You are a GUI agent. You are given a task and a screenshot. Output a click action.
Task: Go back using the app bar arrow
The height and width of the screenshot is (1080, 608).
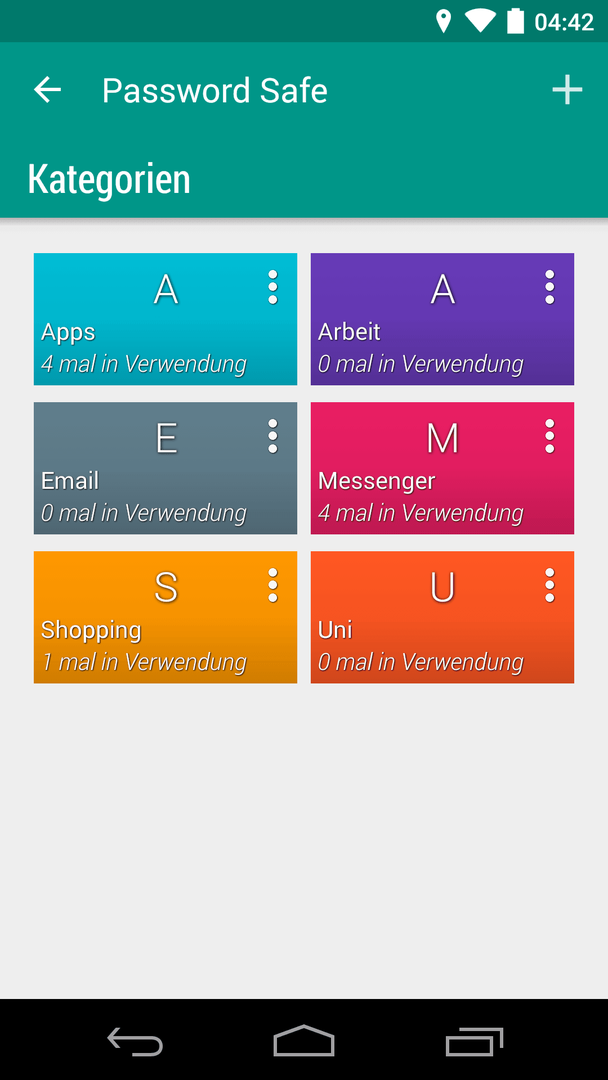[48, 90]
